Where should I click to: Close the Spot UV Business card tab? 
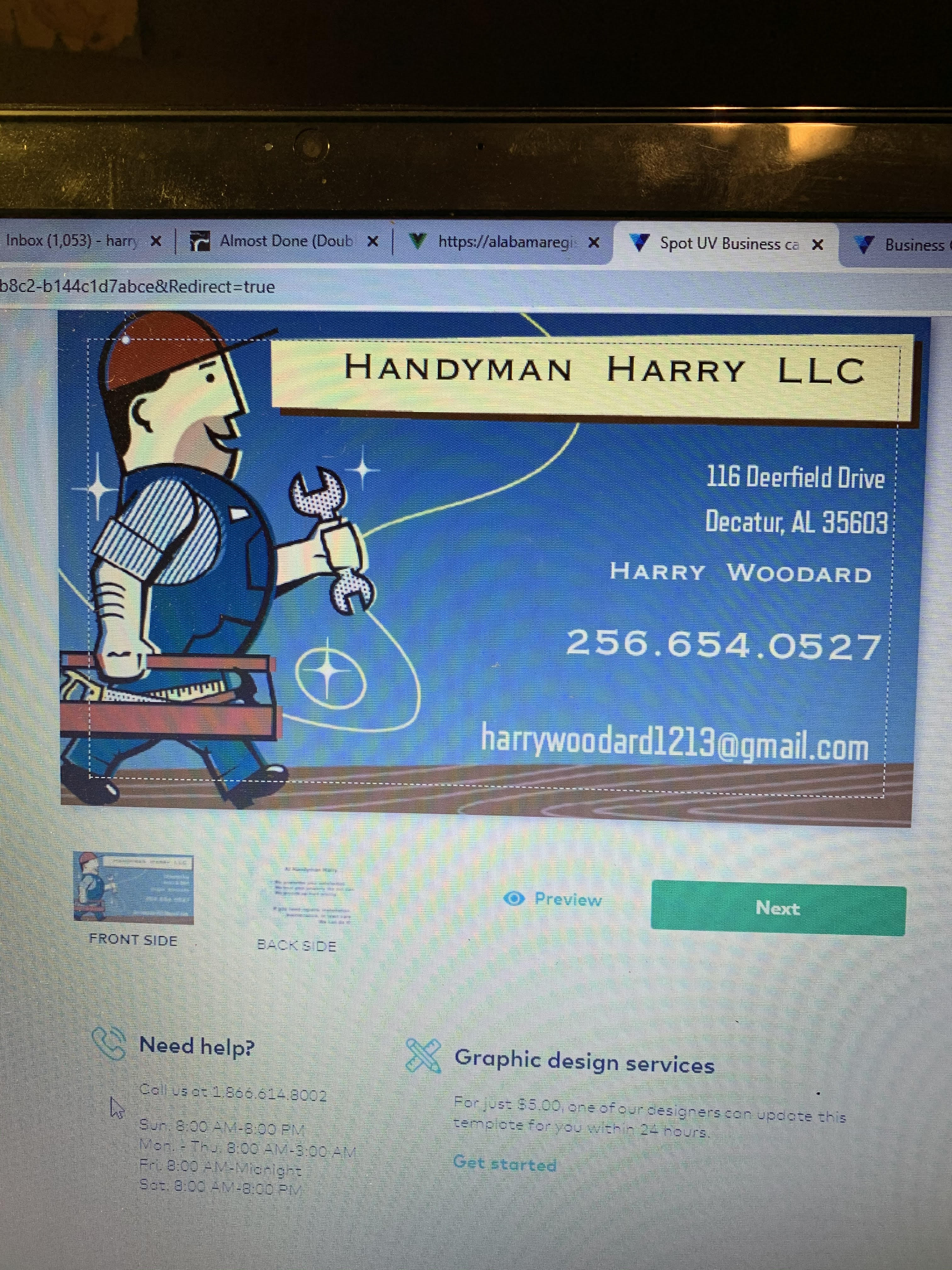click(x=818, y=245)
